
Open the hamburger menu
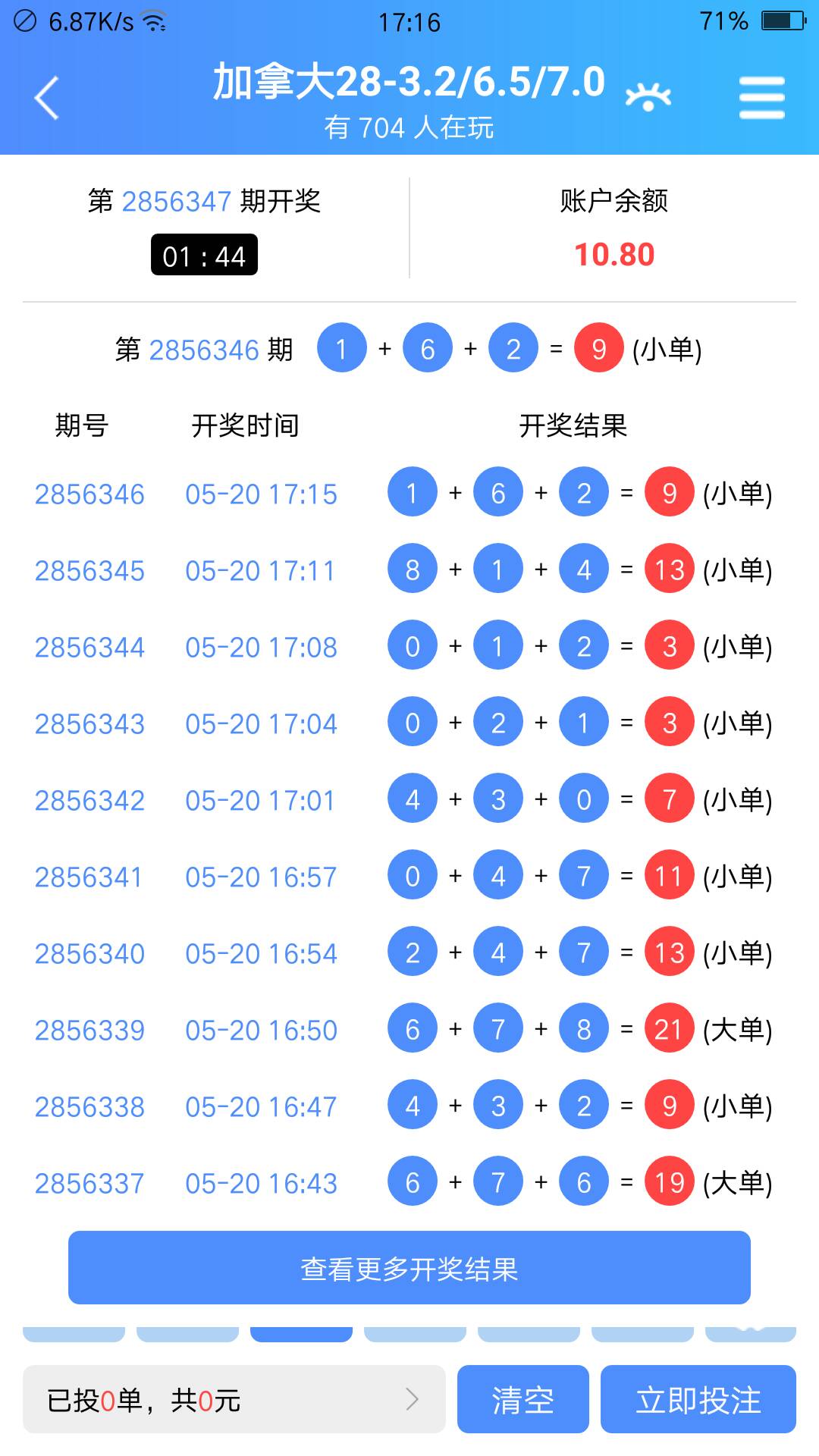click(761, 98)
